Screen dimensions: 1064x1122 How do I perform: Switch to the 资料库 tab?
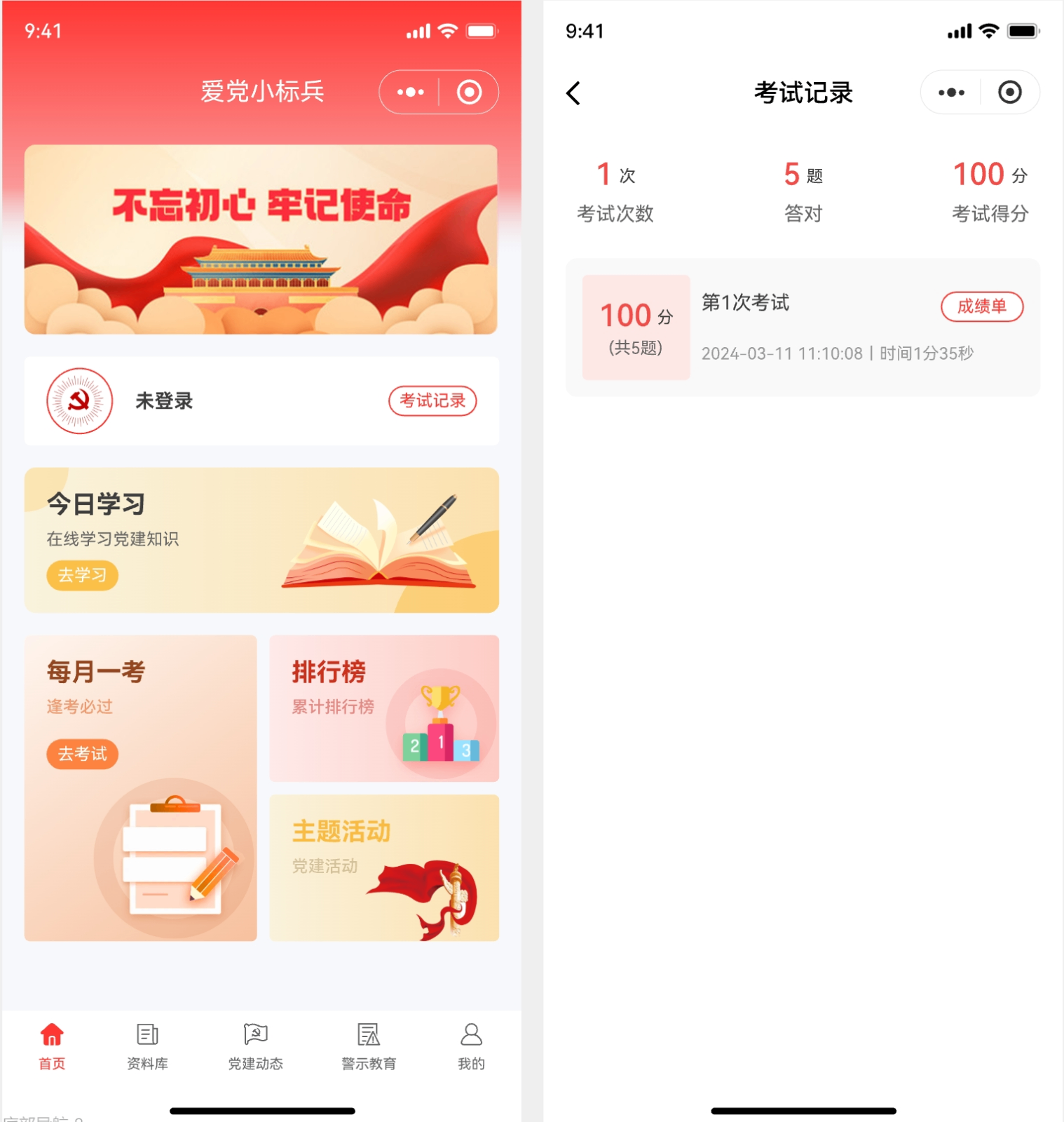(147, 1046)
